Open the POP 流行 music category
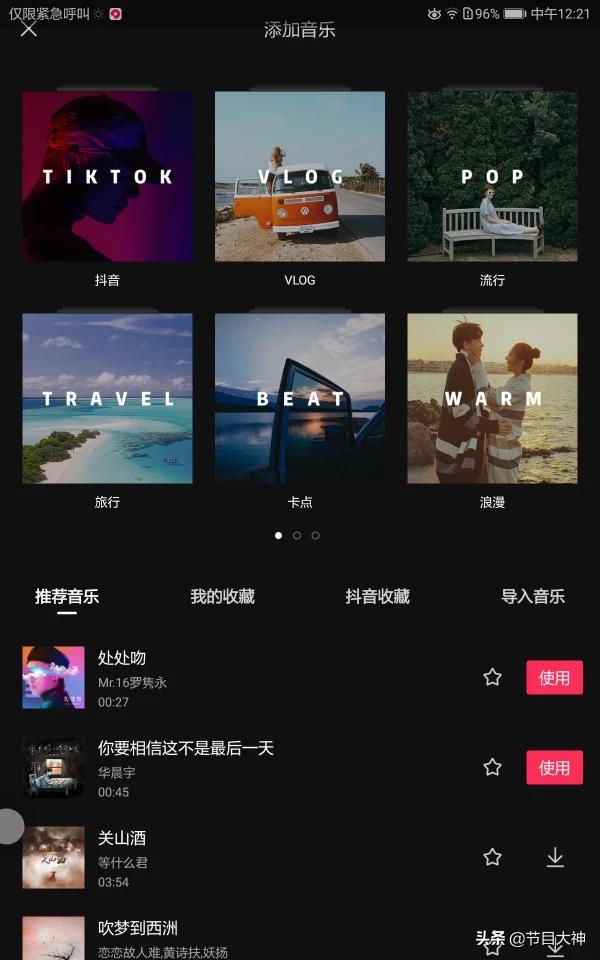 pos(492,177)
